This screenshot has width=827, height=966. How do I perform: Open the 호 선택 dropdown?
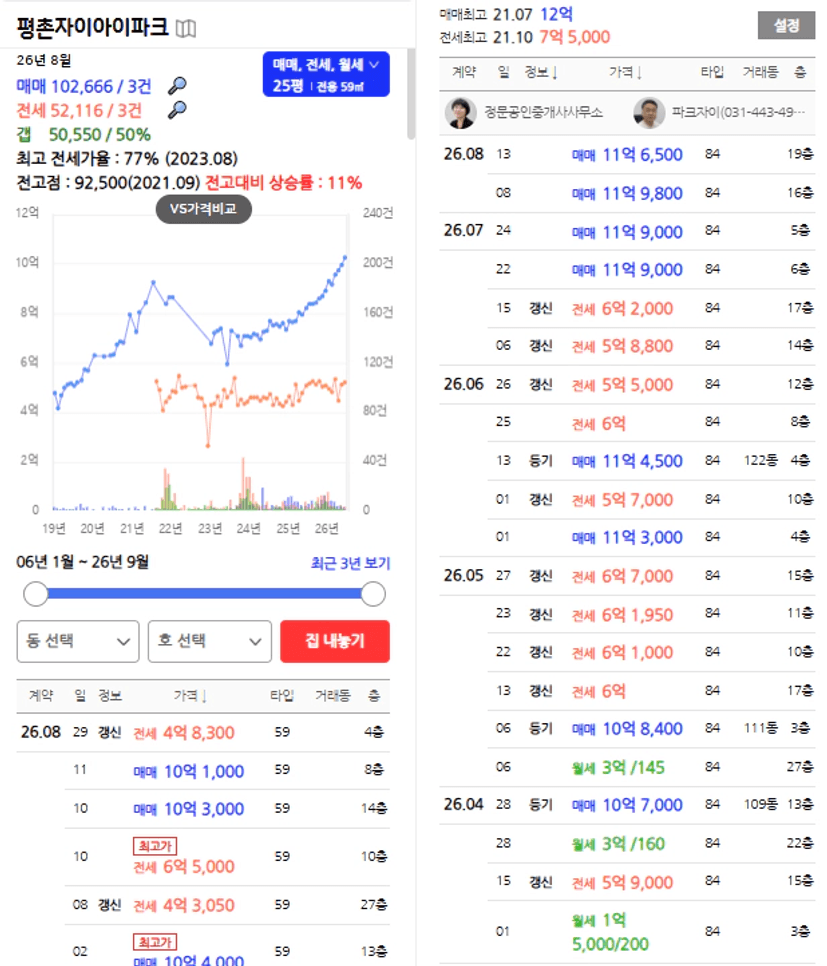pyautogui.click(x=210, y=641)
